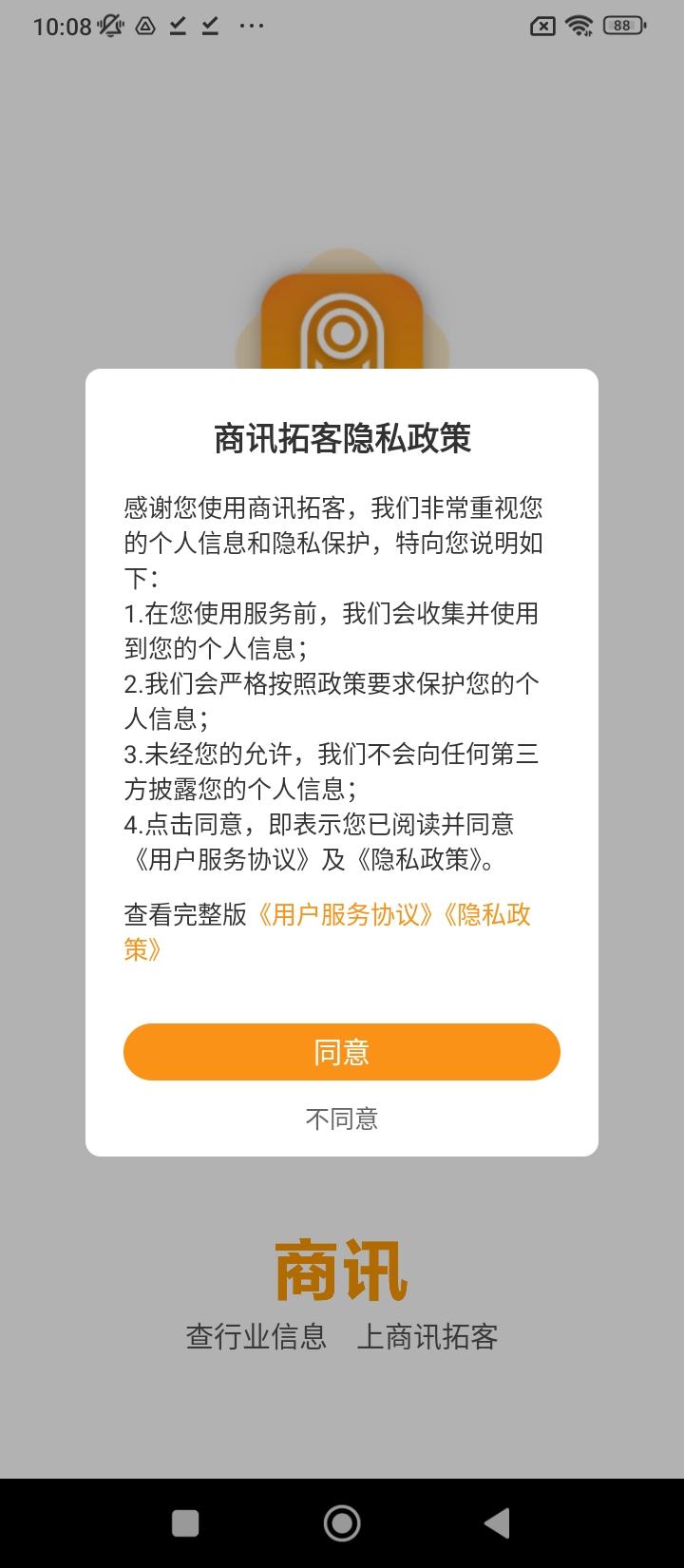Tap the orange 同意 button
The image size is (684, 1568).
pyautogui.click(x=342, y=1052)
